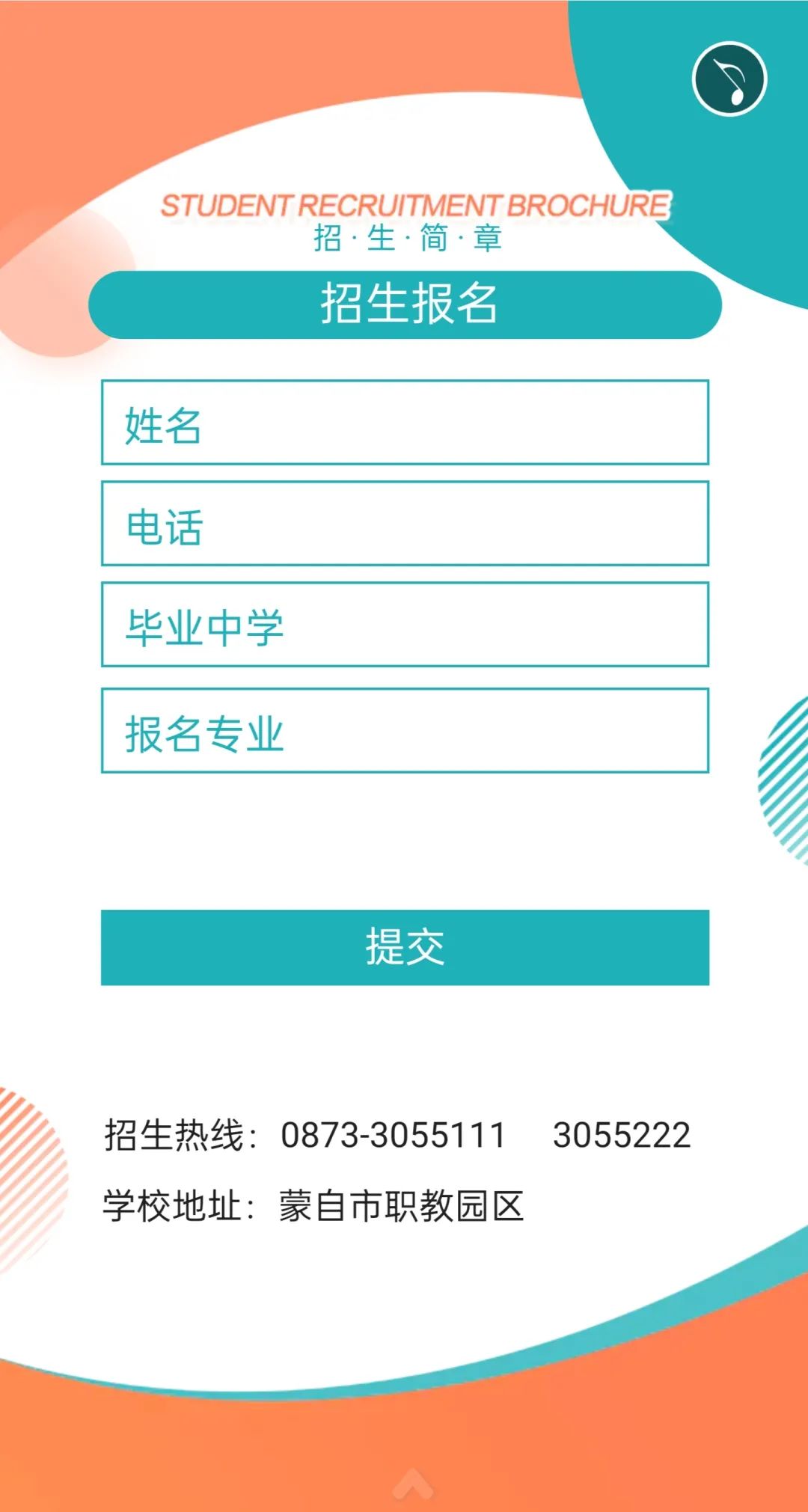This screenshot has width=808, height=1512.
Task: Tap the 报名专业 major field
Action: 405,731
